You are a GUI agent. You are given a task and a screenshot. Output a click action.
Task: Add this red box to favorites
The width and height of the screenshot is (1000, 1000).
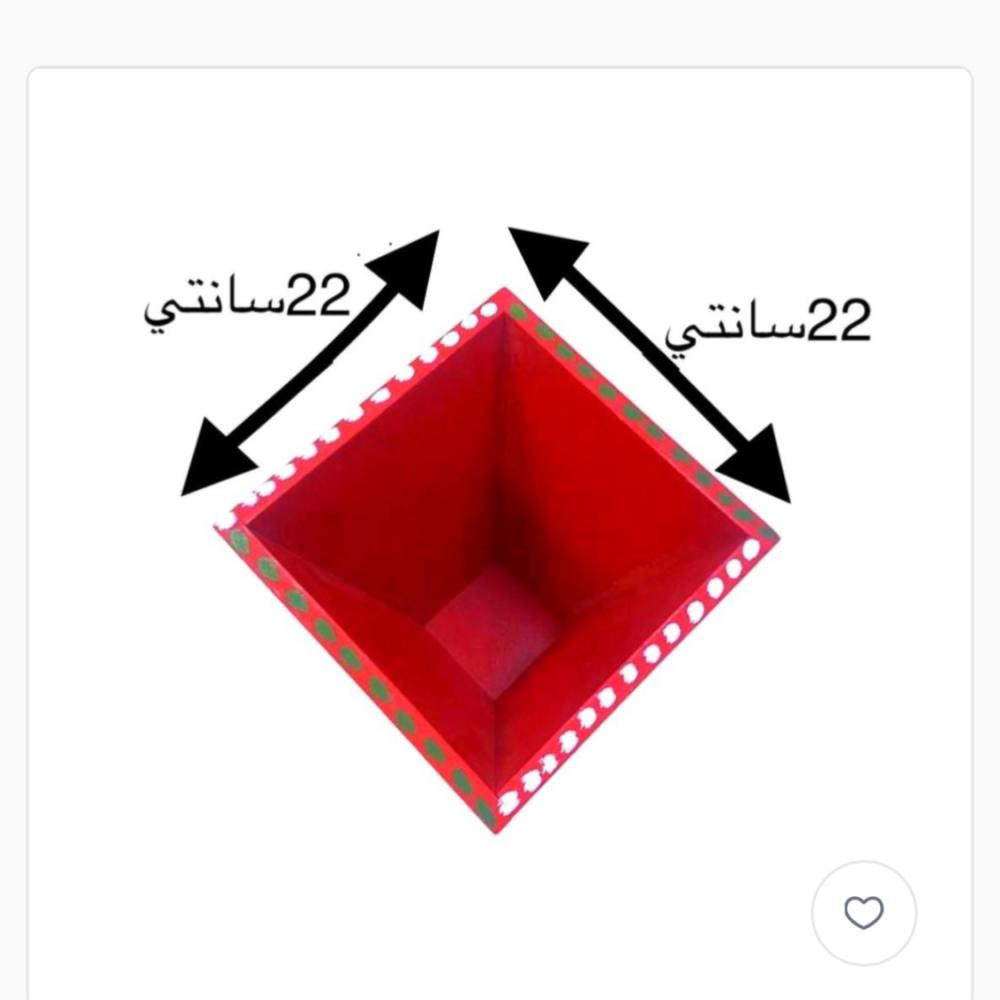(x=863, y=912)
